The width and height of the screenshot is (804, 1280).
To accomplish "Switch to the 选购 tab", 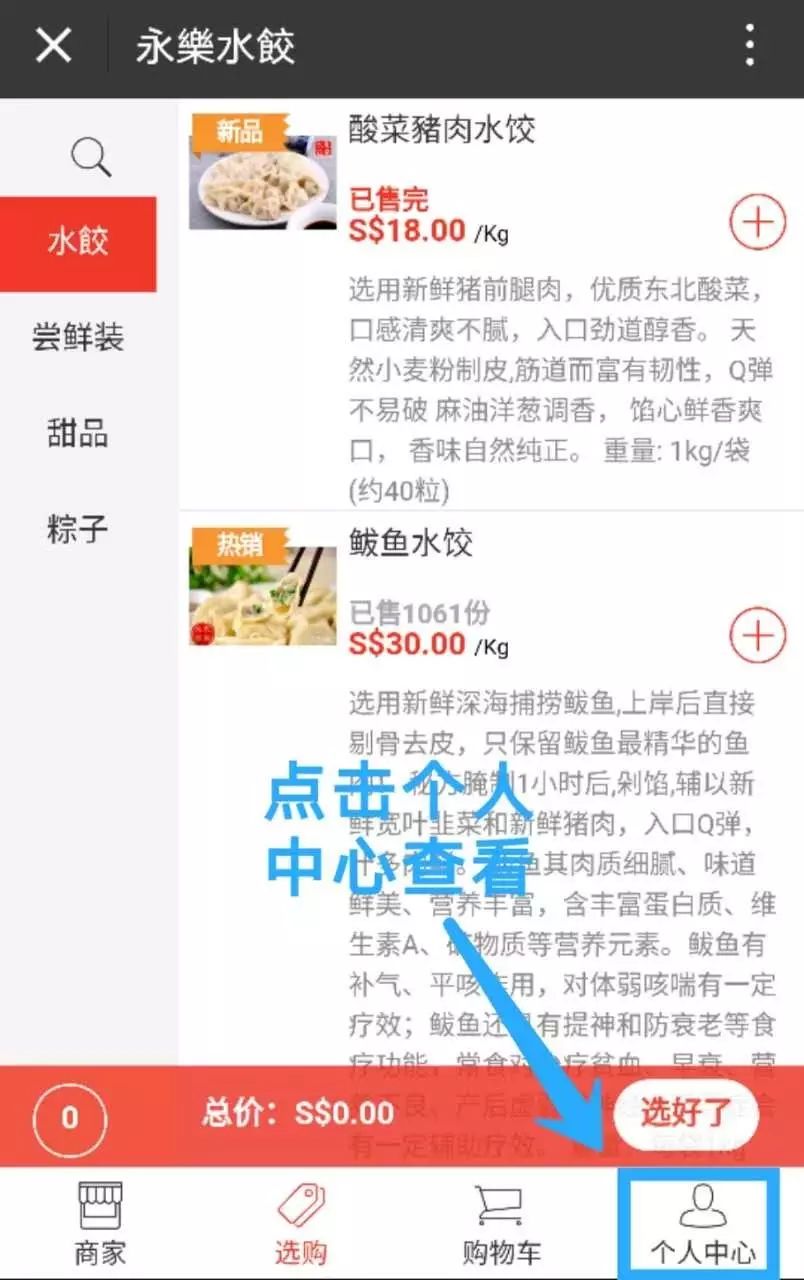I will tap(301, 1223).
